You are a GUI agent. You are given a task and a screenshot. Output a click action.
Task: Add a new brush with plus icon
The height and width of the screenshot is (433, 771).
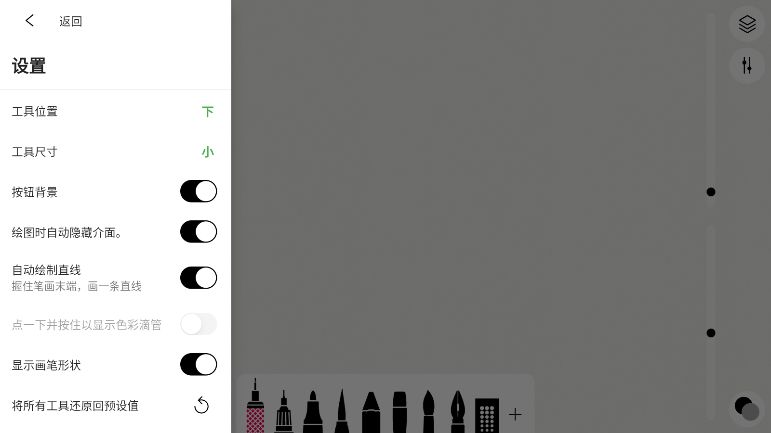pos(515,414)
